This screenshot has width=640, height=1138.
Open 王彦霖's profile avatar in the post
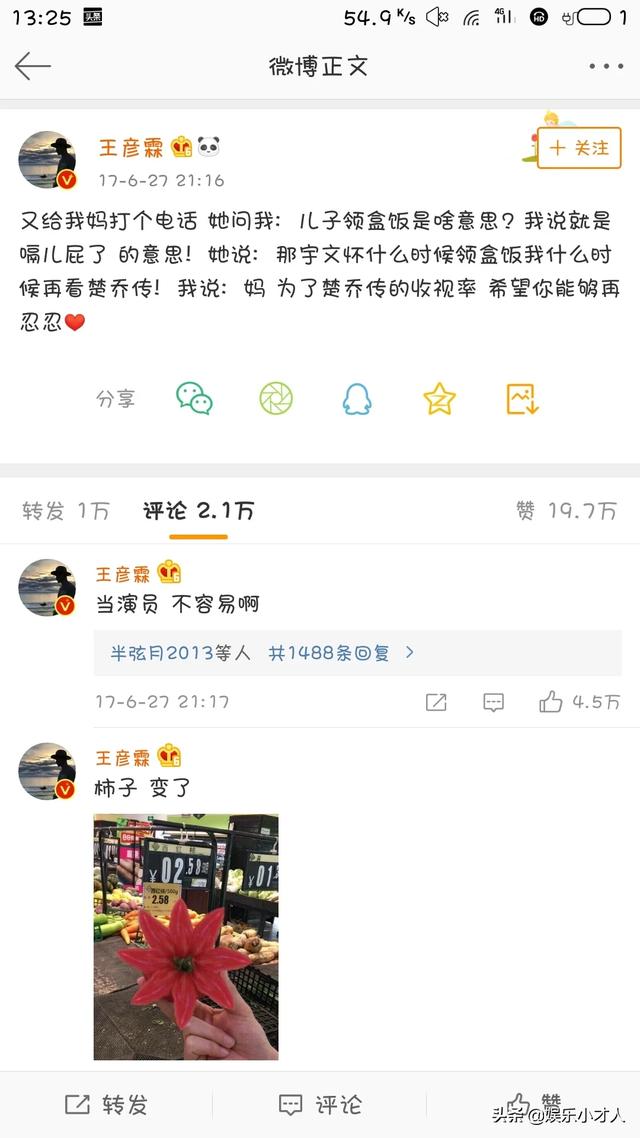[x=47, y=160]
